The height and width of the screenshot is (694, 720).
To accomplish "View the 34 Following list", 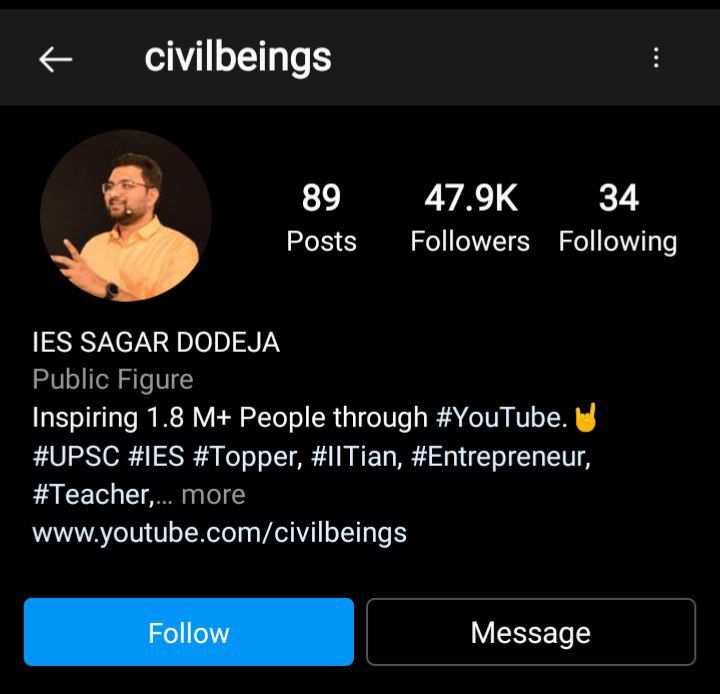I will (617, 217).
